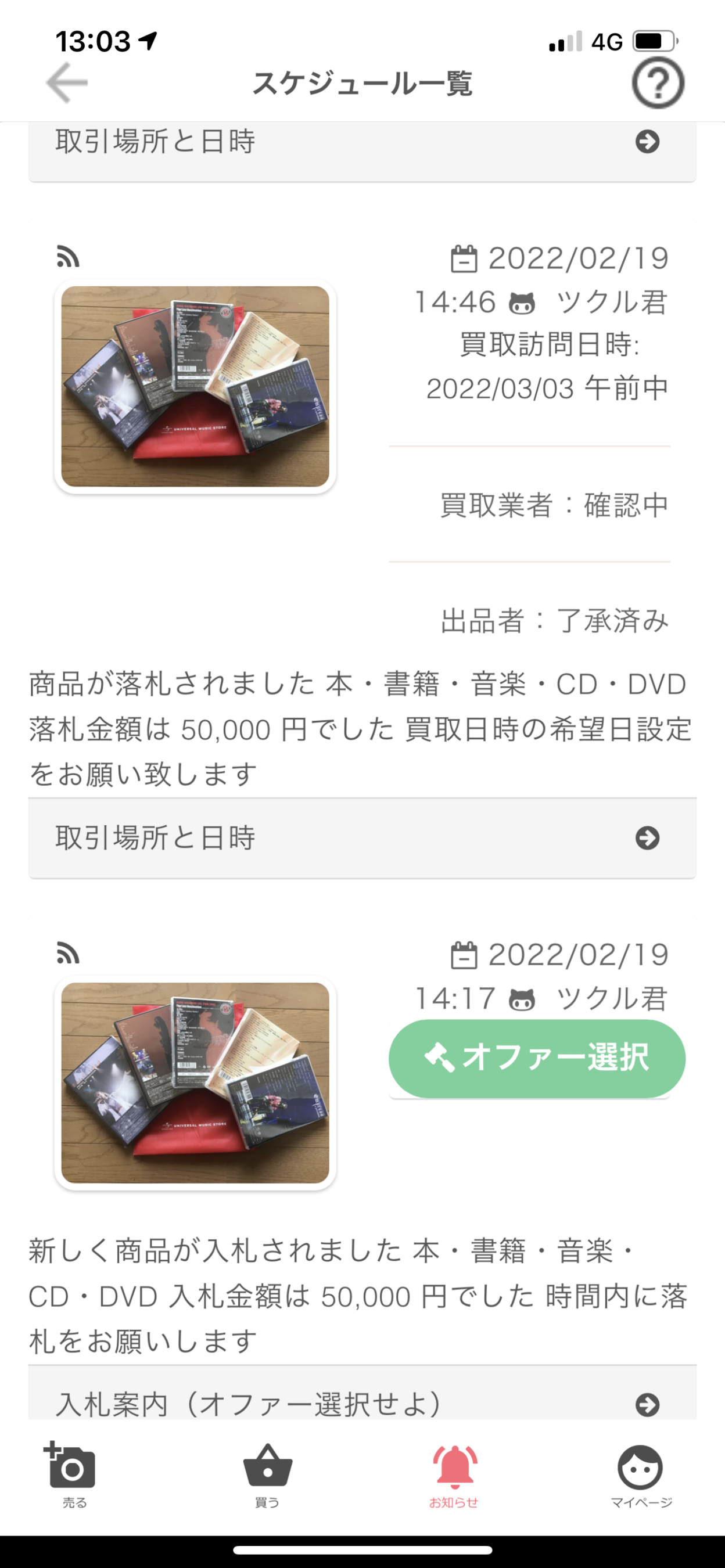Image resolution: width=725 pixels, height=1568 pixels.
Task: View DVD photo in the 14:46 notification
Action: pos(195,387)
